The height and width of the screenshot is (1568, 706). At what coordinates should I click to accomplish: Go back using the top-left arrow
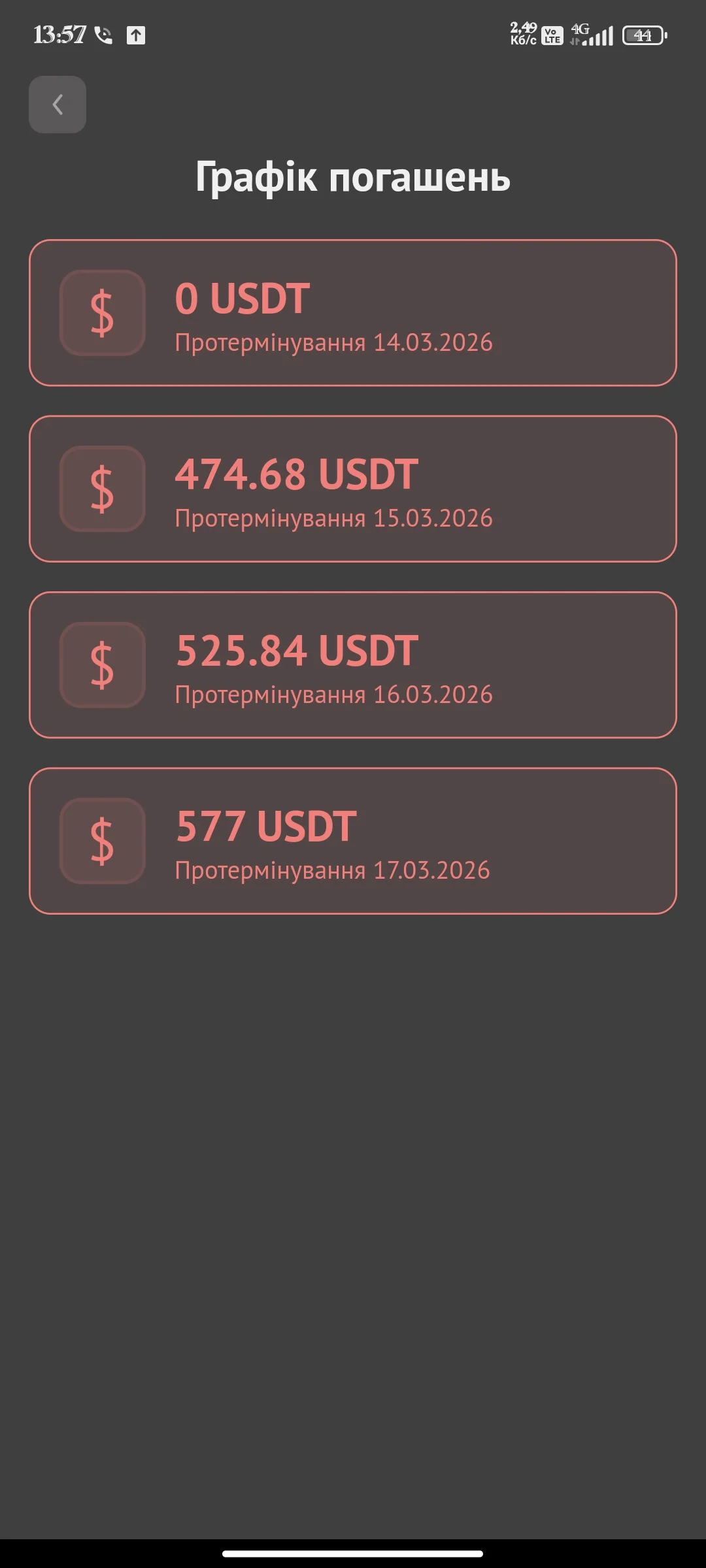tap(58, 105)
